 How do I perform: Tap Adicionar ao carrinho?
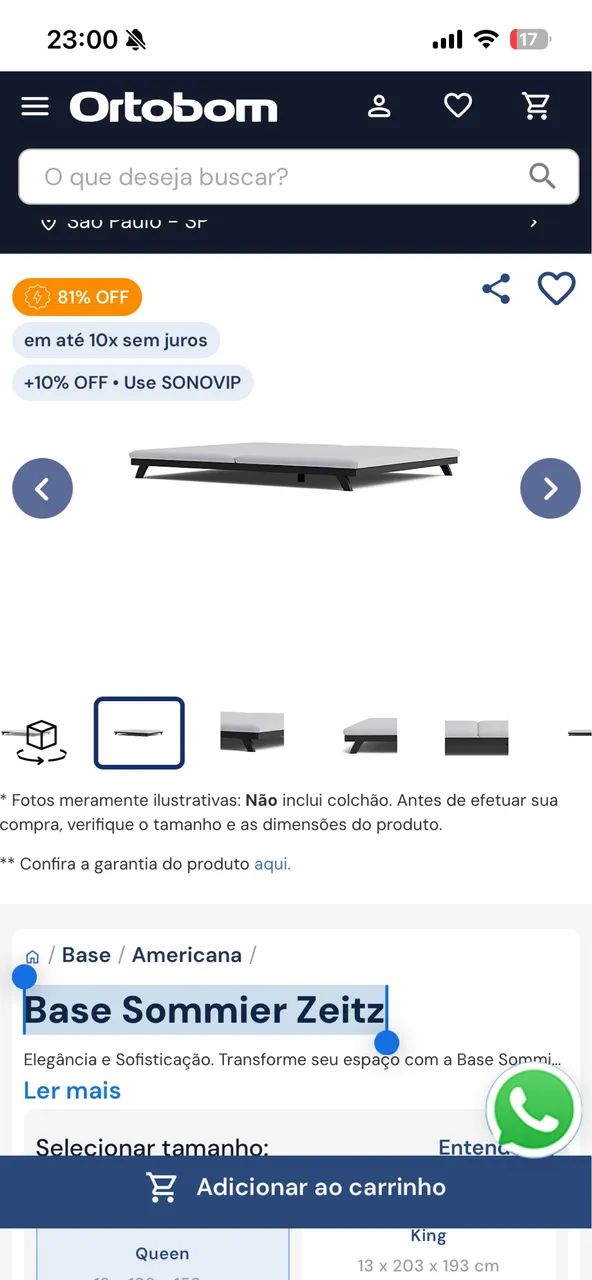[296, 1187]
